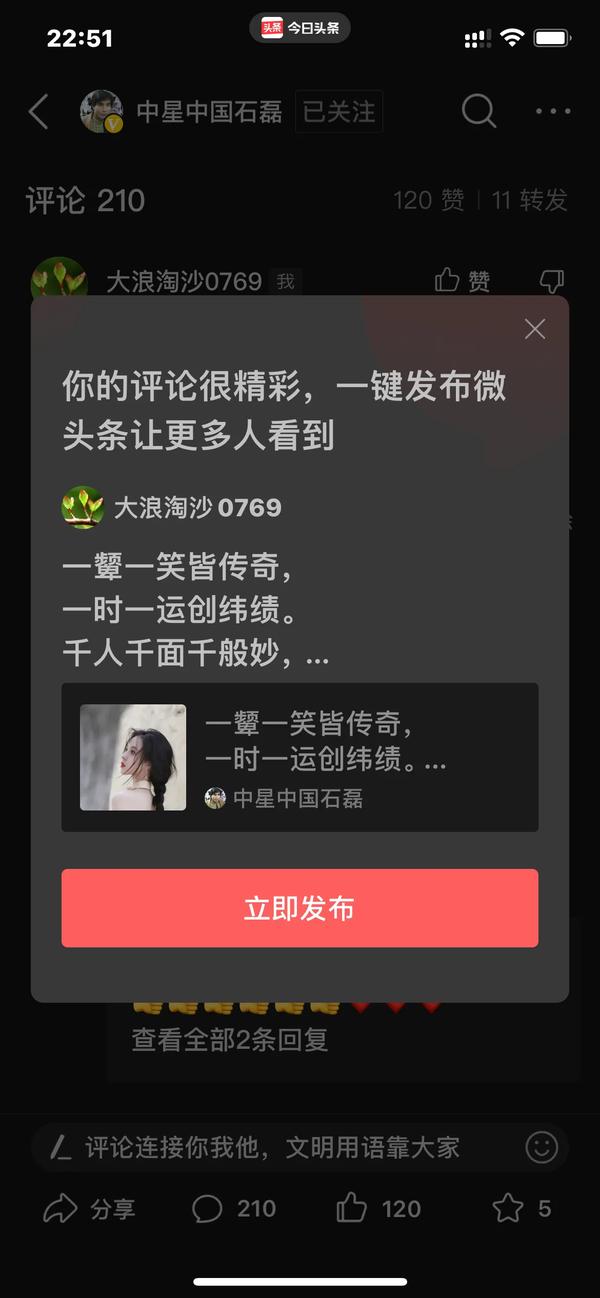The image size is (600, 1298).
Task: Like the post with 120 likes
Action: 378,1209
